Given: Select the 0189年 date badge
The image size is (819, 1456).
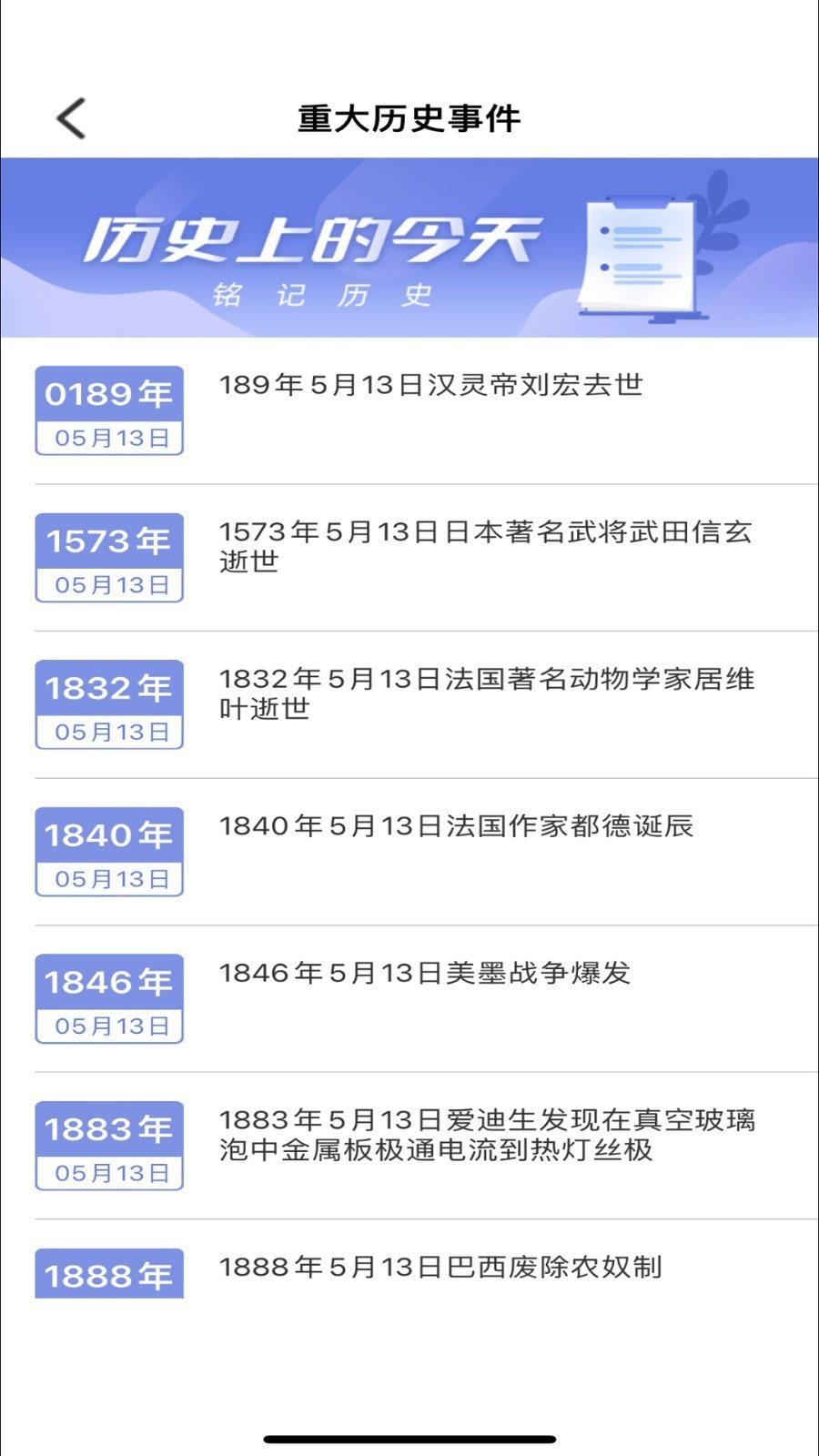Looking at the screenshot, I should [x=108, y=409].
